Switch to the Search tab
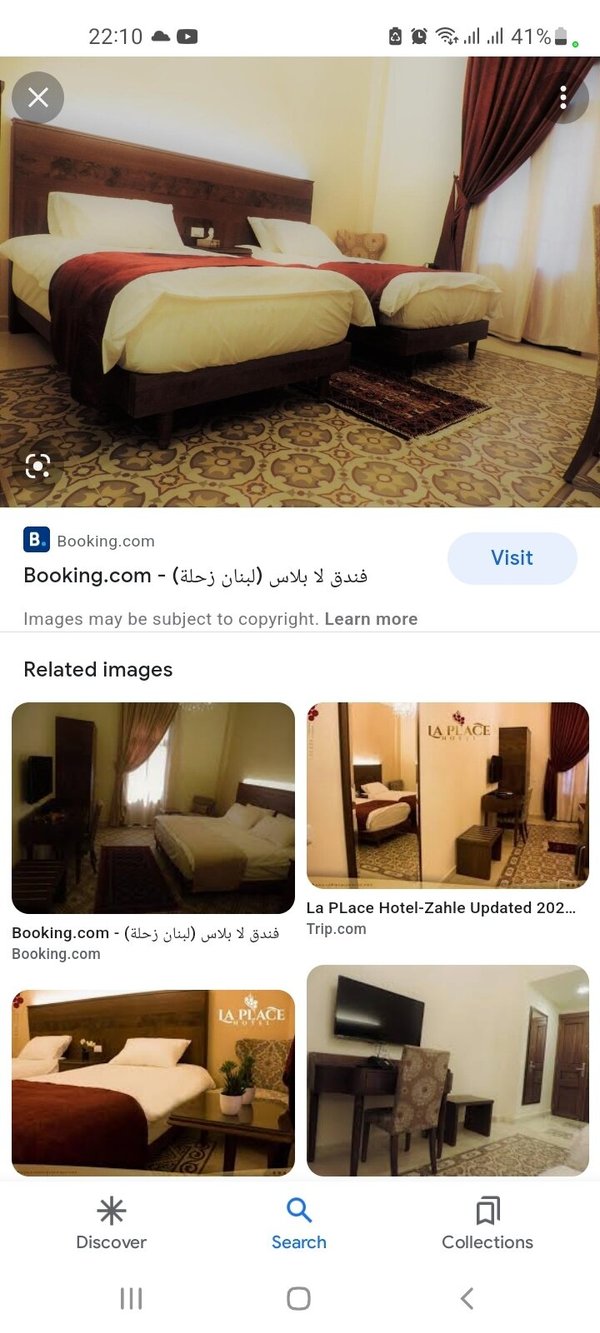Screen dimensions: 600x1333 (x=299, y=1225)
